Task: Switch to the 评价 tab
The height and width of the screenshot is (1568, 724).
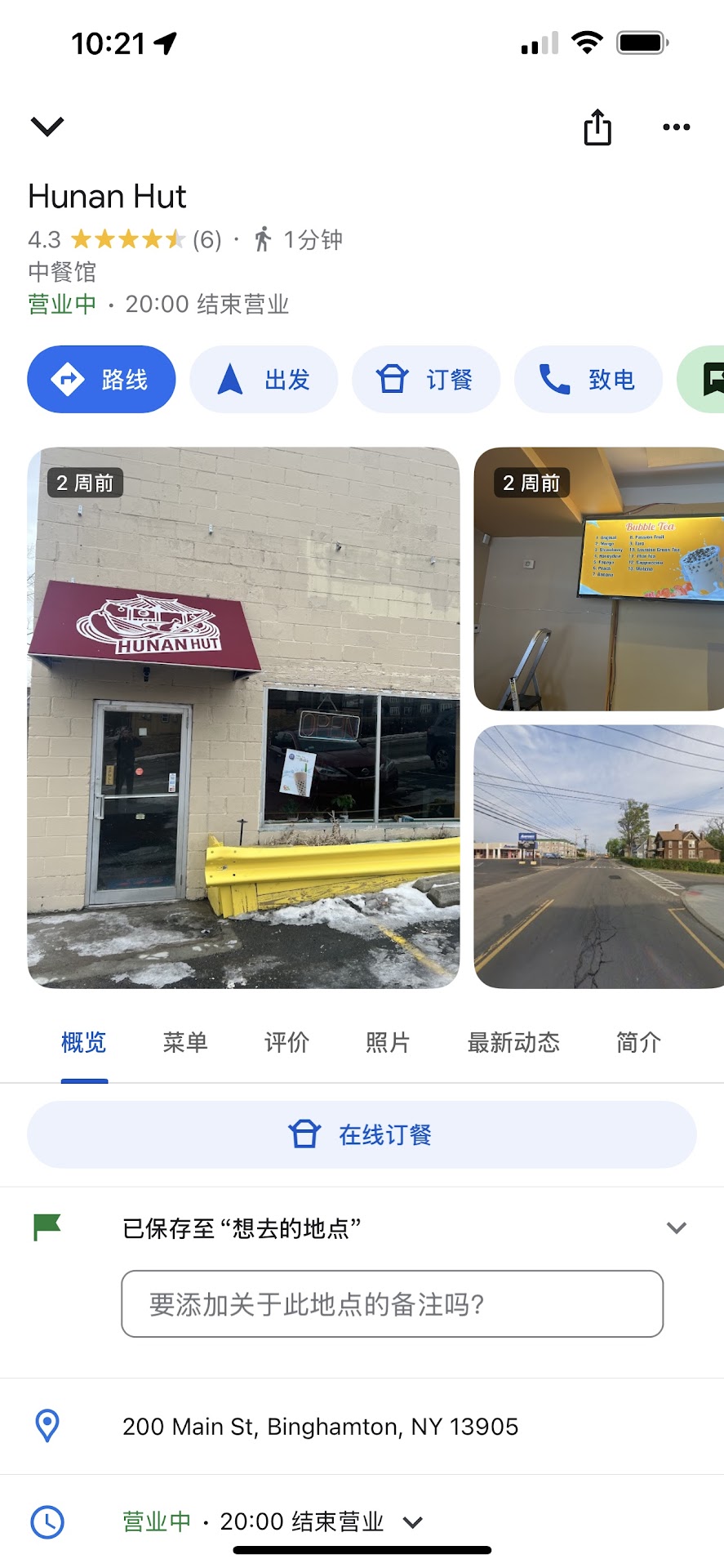Action: [286, 1042]
